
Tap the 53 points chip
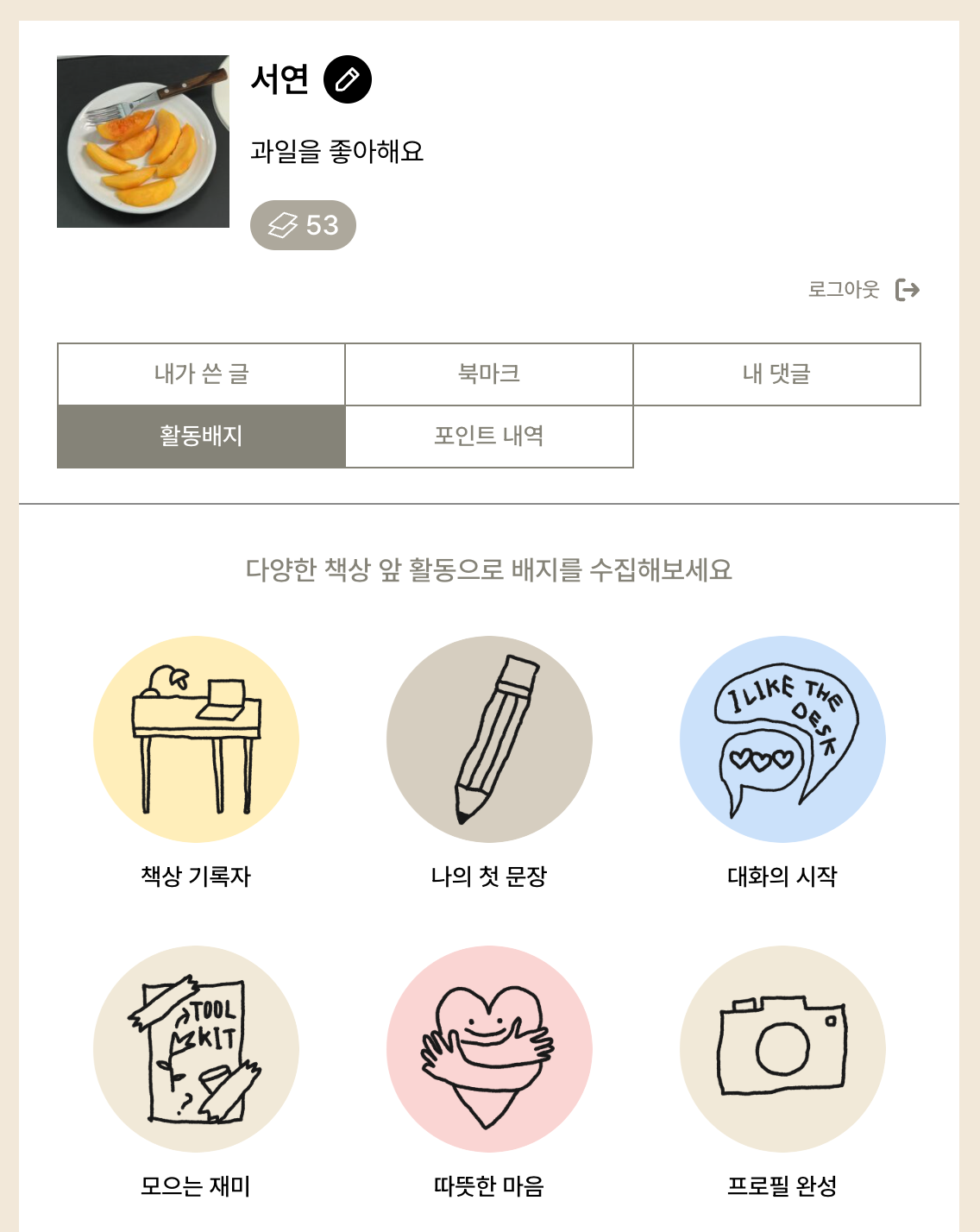[x=303, y=225]
